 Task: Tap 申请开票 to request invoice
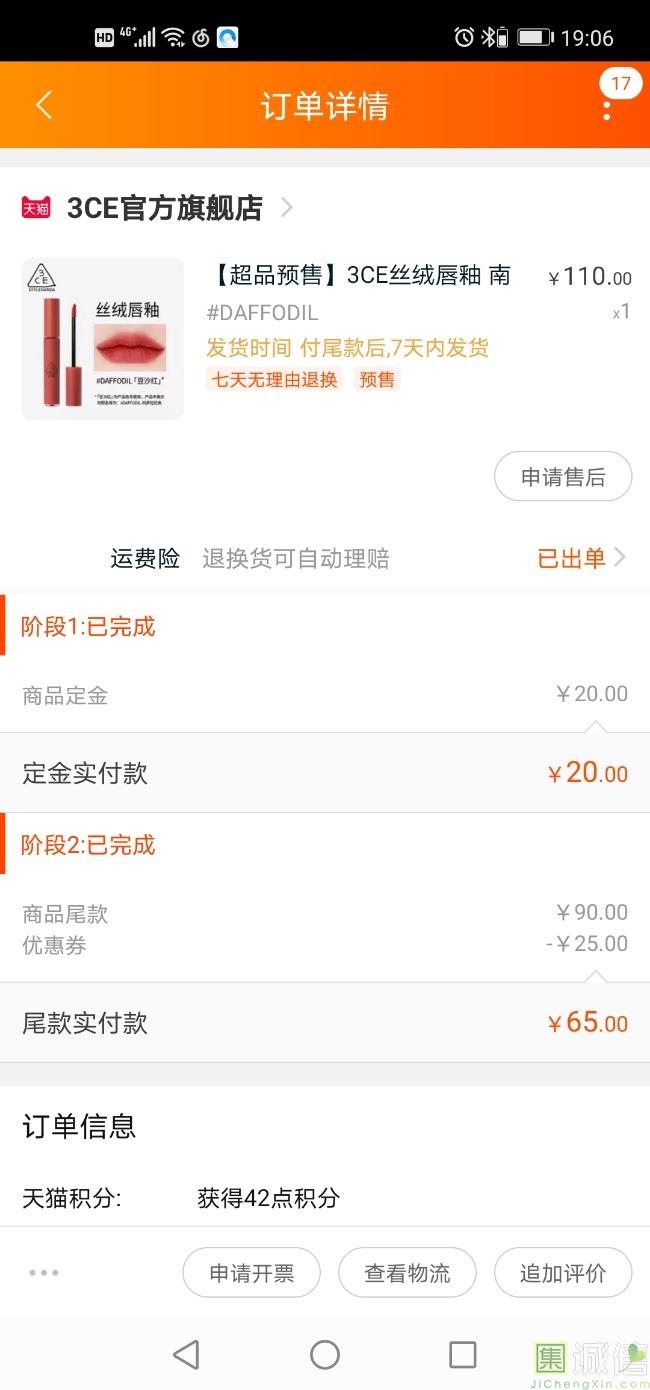251,1273
